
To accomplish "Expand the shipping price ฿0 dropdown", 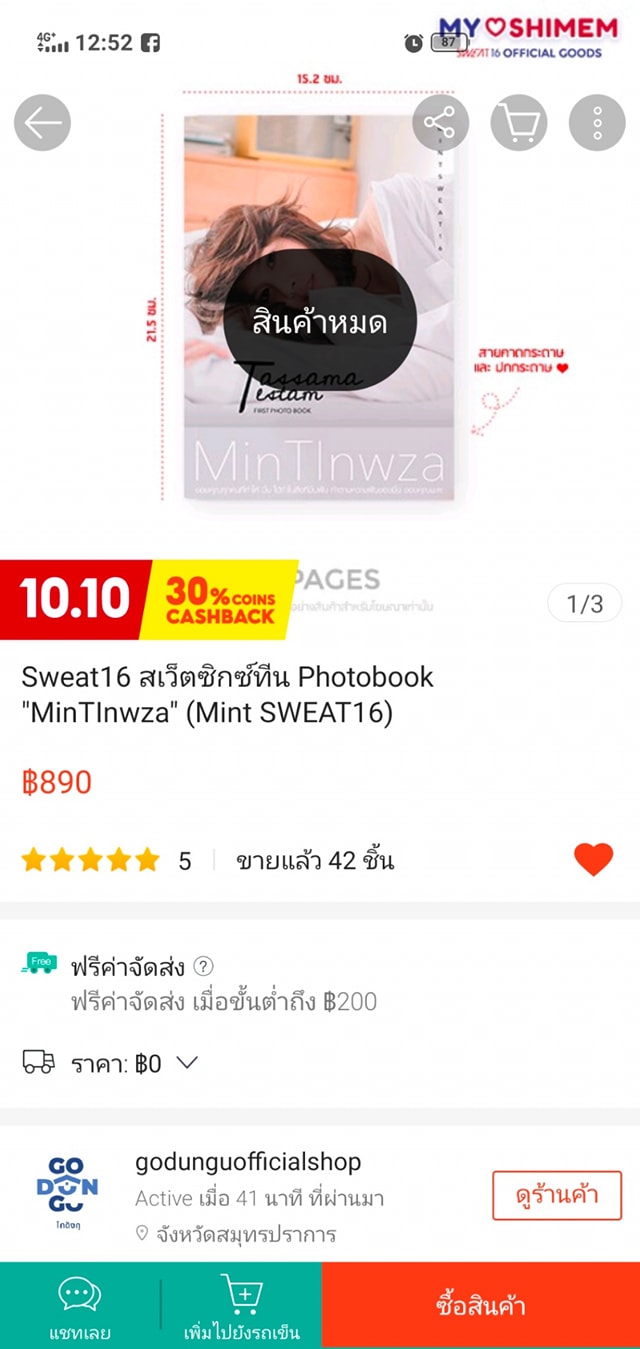I will pos(188,1063).
